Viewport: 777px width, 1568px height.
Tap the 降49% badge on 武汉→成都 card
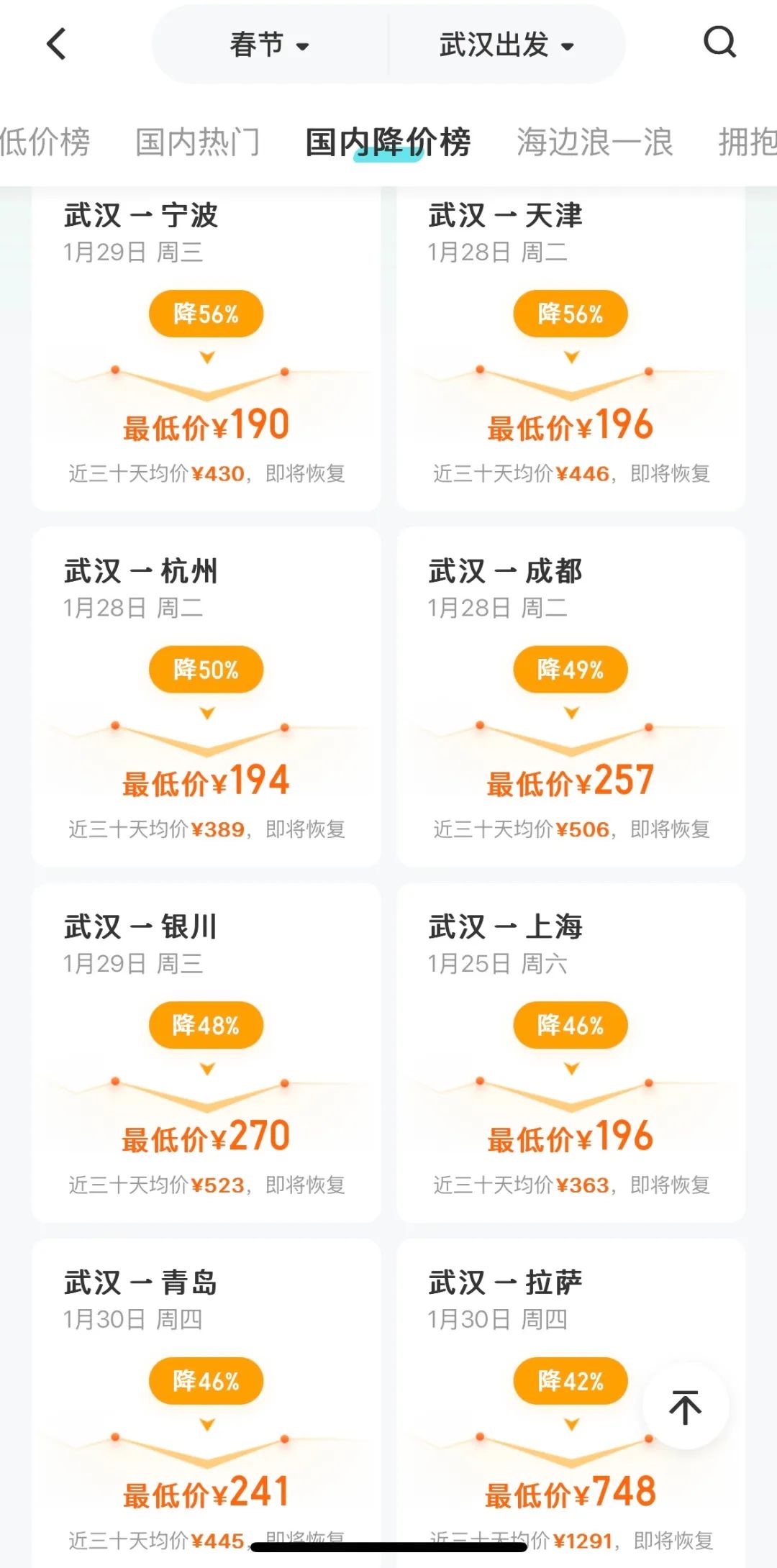570,668
